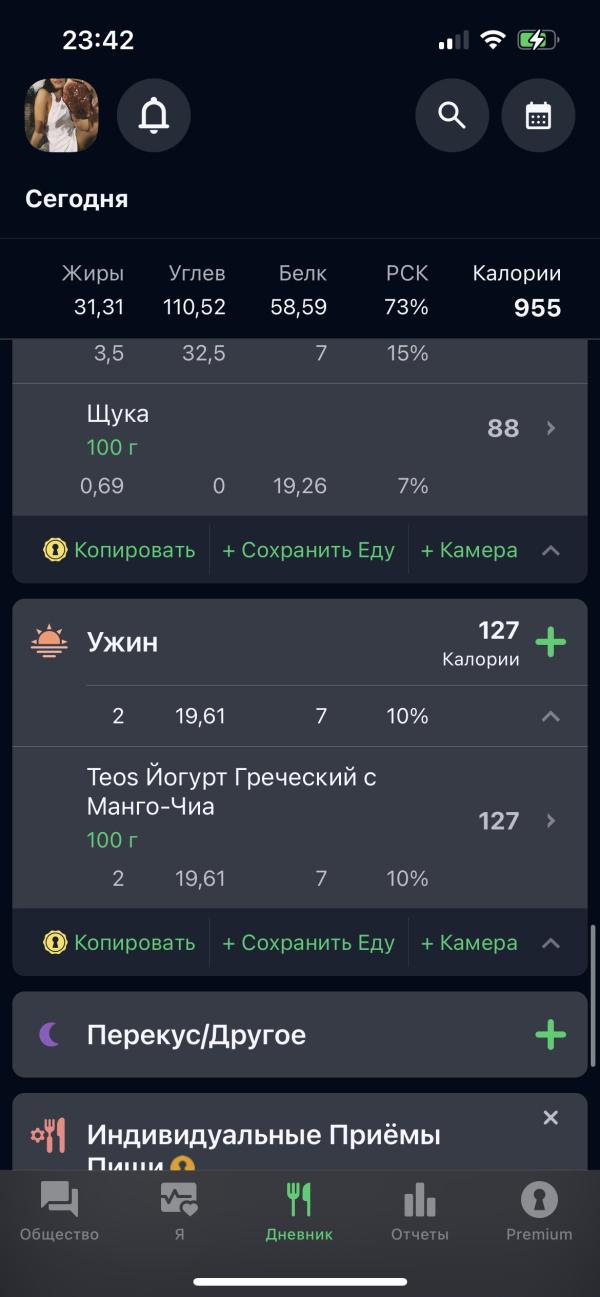
Task: Switch to the Общество tab
Action: coord(59,1212)
